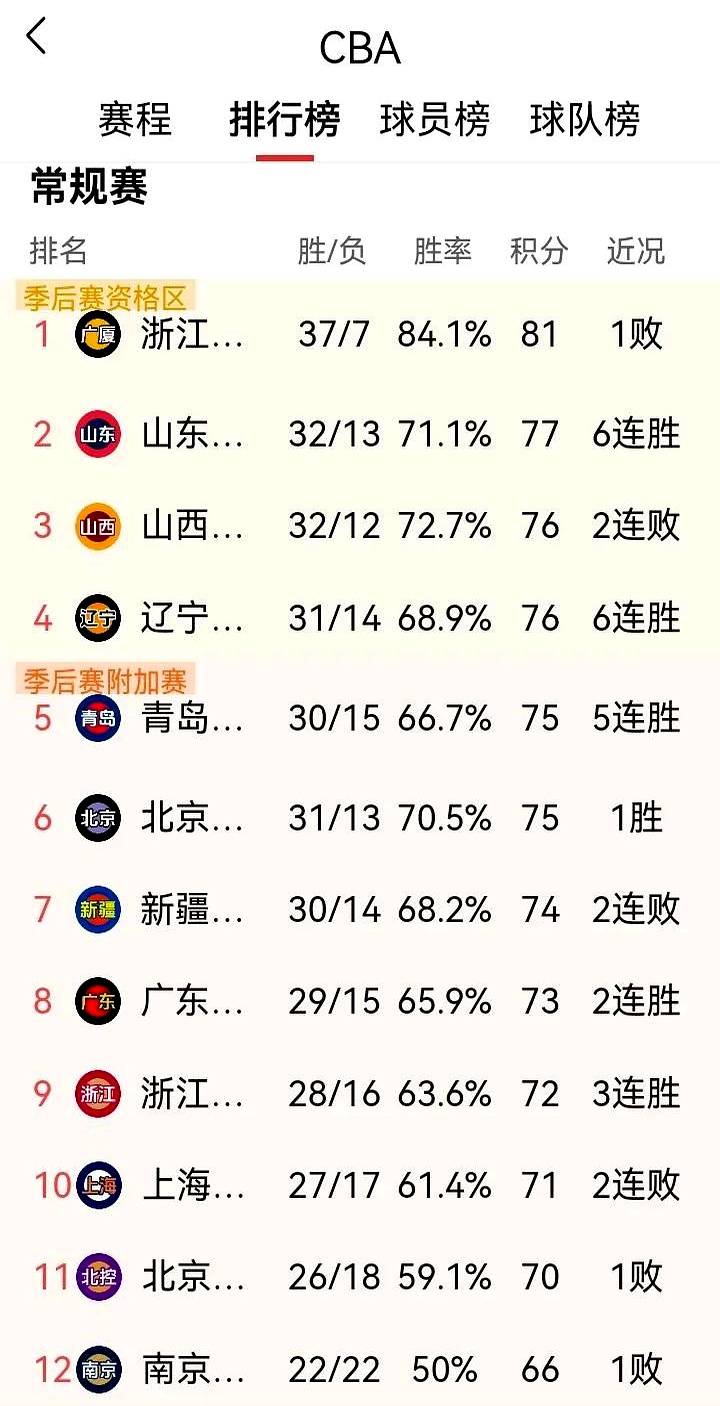Select the 排行榜 tab
The width and height of the screenshot is (720, 1406).
tap(287, 119)
